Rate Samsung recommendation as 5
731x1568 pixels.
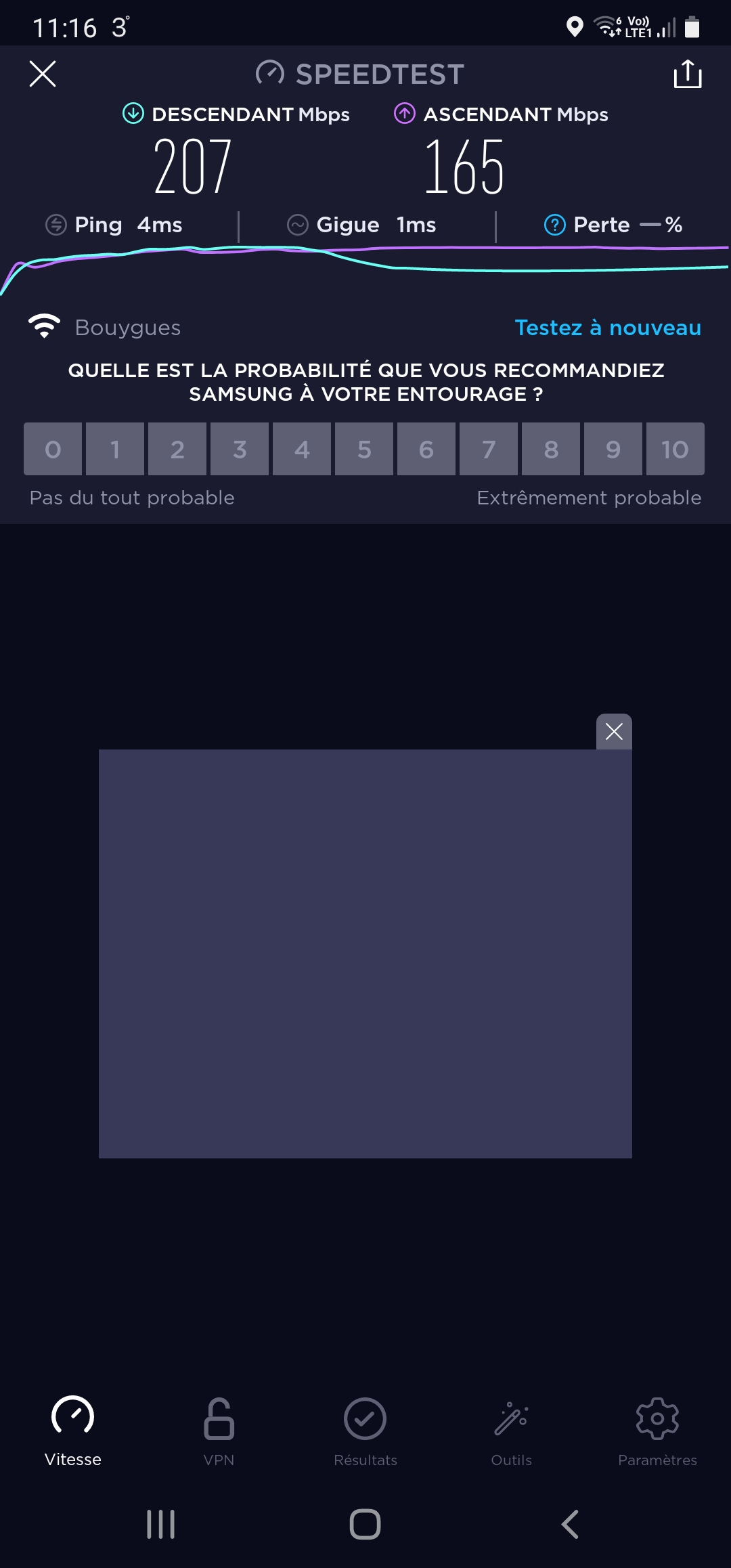click(364, 449)
